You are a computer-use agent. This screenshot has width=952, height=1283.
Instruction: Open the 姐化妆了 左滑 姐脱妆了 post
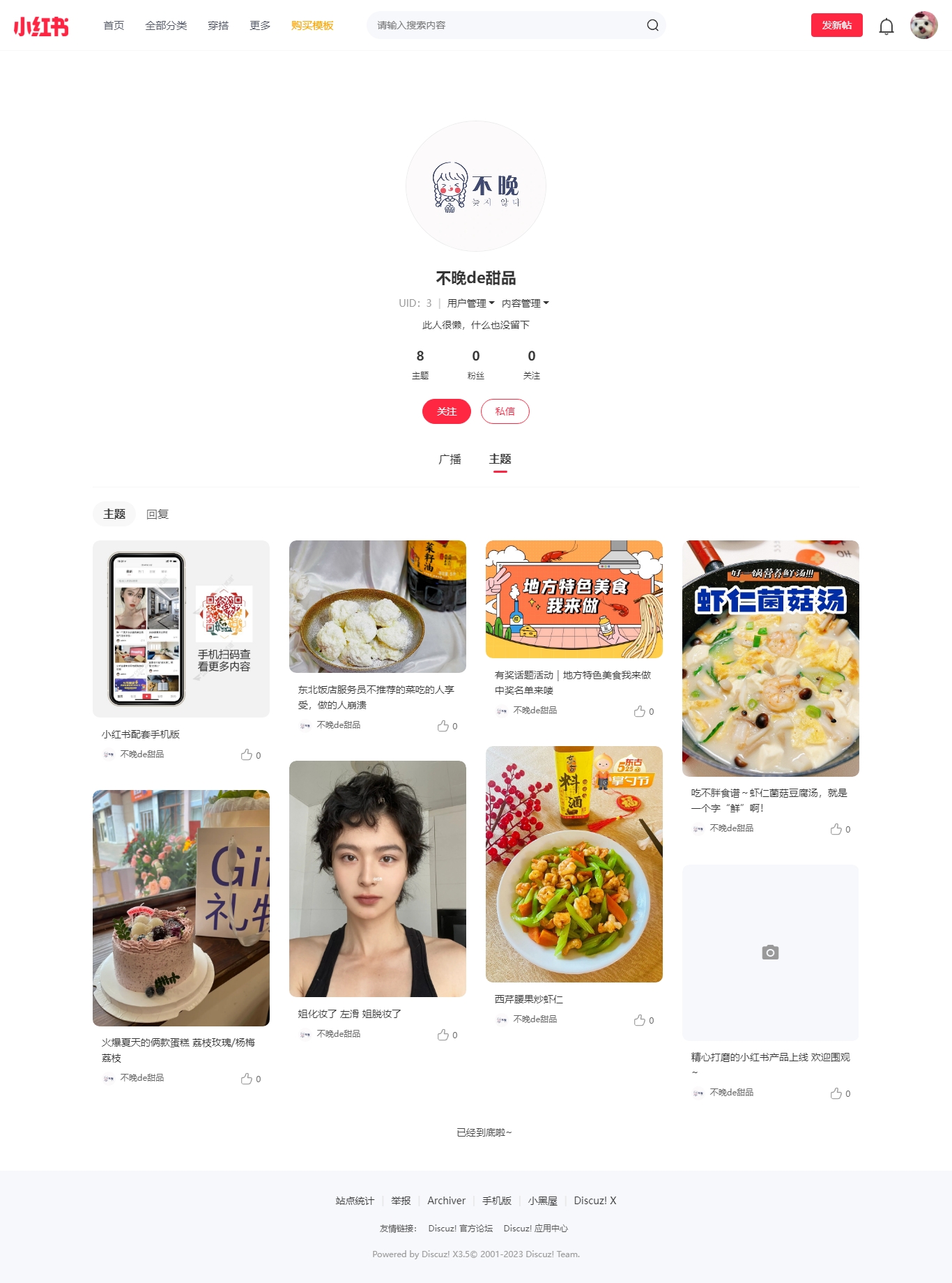pos(377,879)
